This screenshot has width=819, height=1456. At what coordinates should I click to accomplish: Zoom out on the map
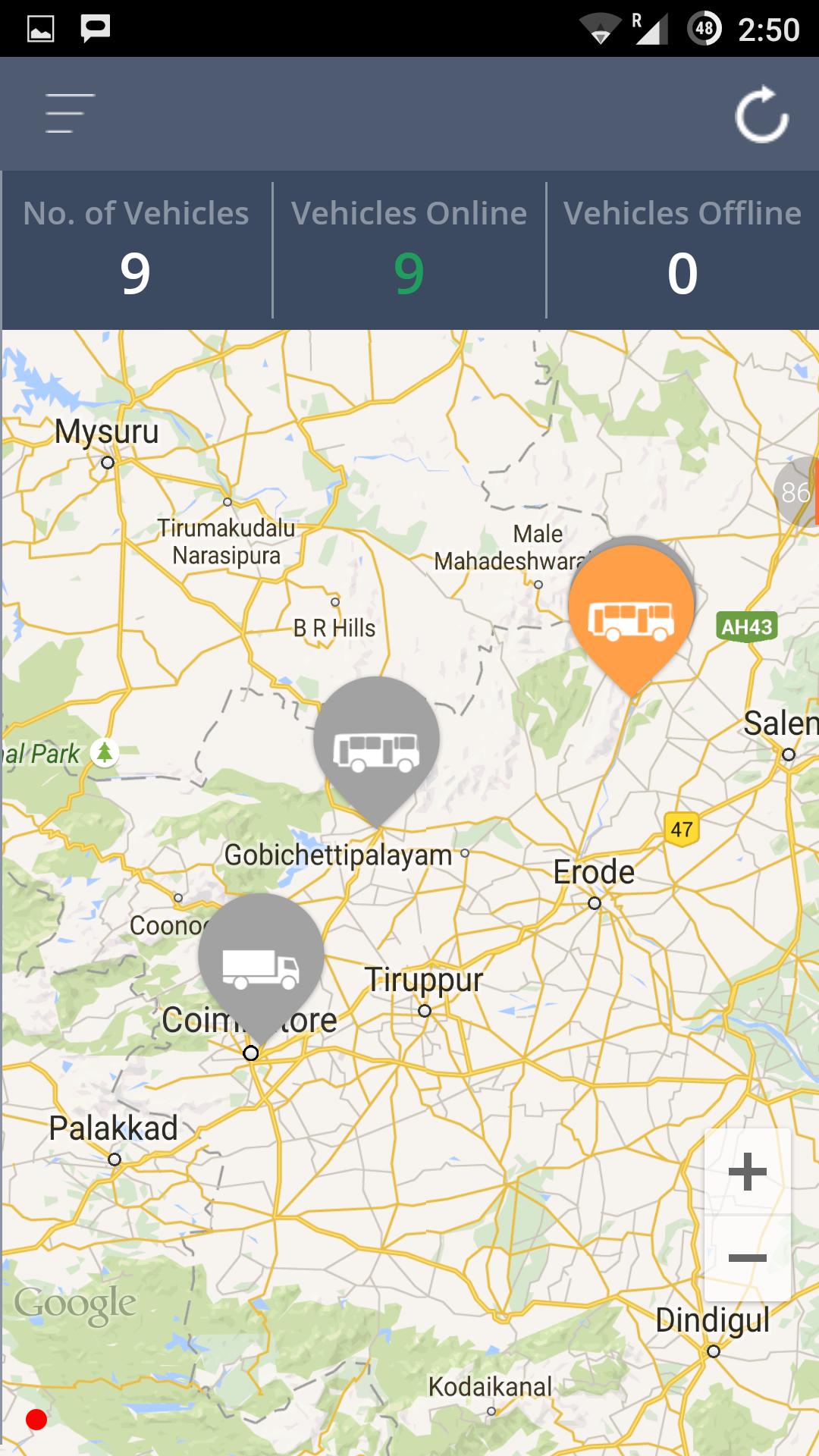click(748, 1258)
